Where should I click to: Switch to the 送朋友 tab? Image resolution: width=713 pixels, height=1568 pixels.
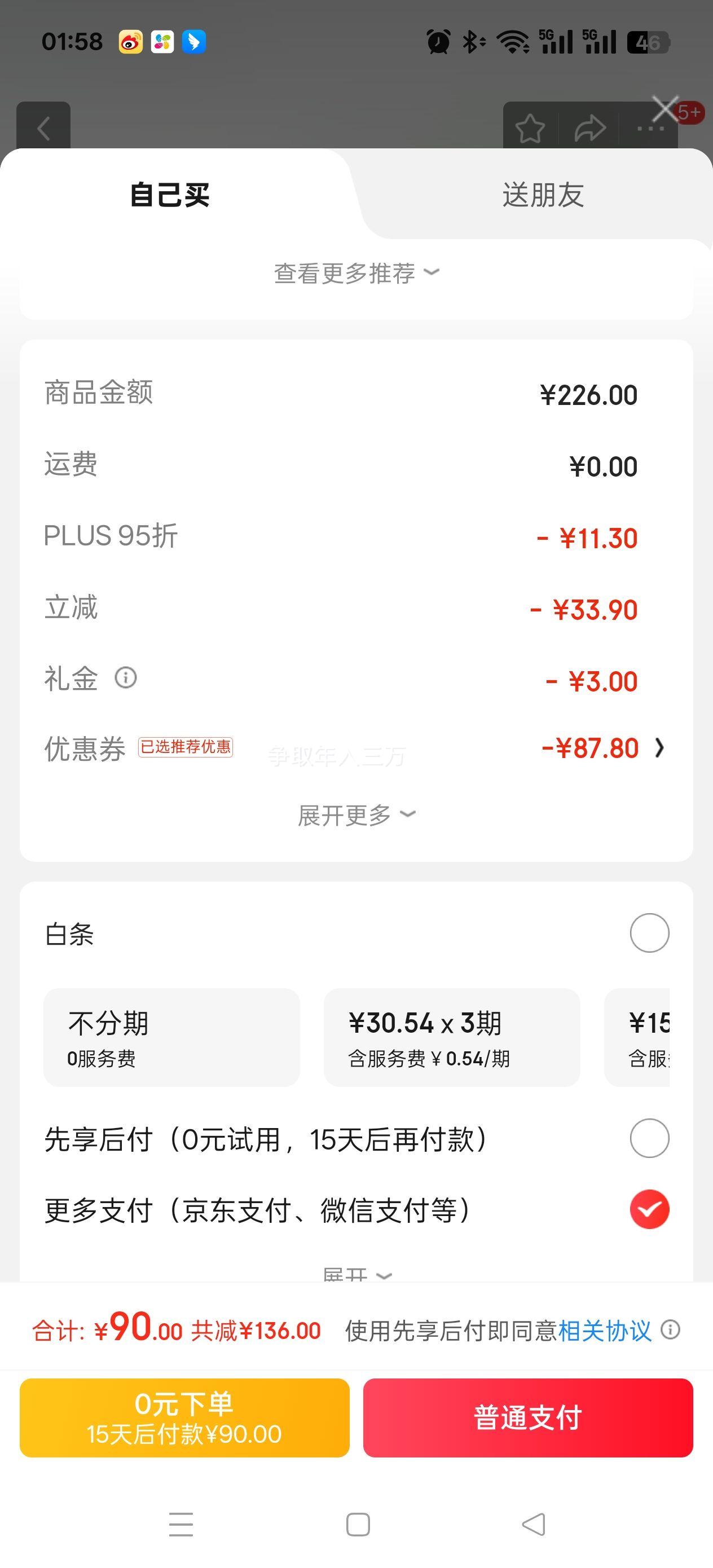[543, 195]
